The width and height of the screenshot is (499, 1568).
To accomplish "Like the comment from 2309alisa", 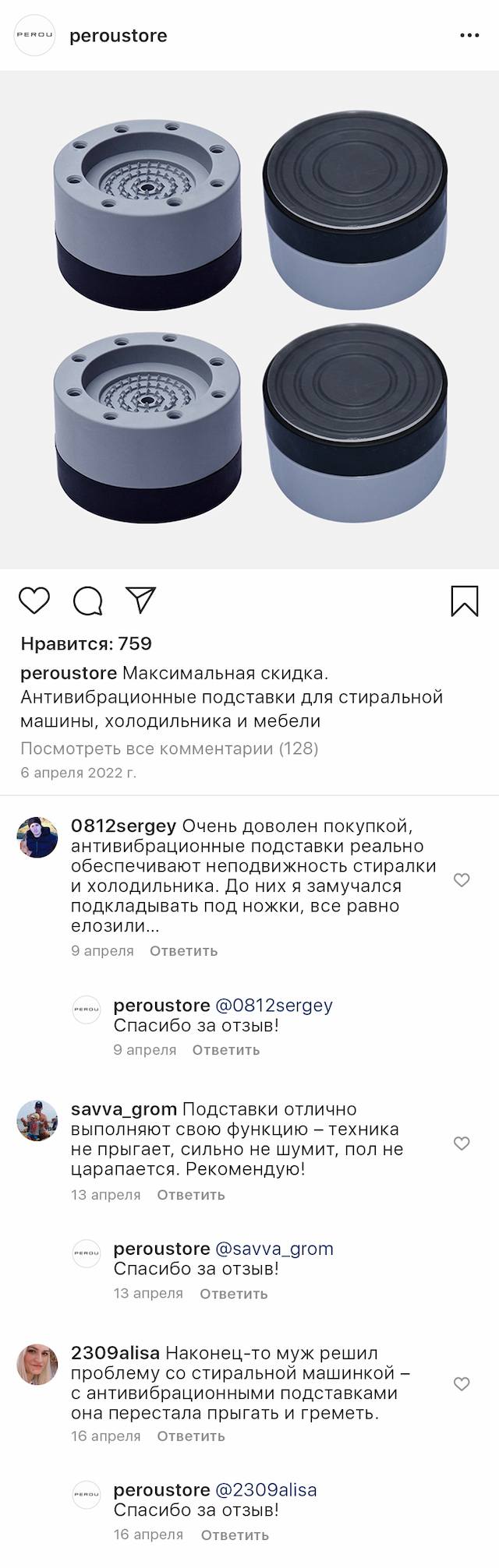I will coord(462,1384).
